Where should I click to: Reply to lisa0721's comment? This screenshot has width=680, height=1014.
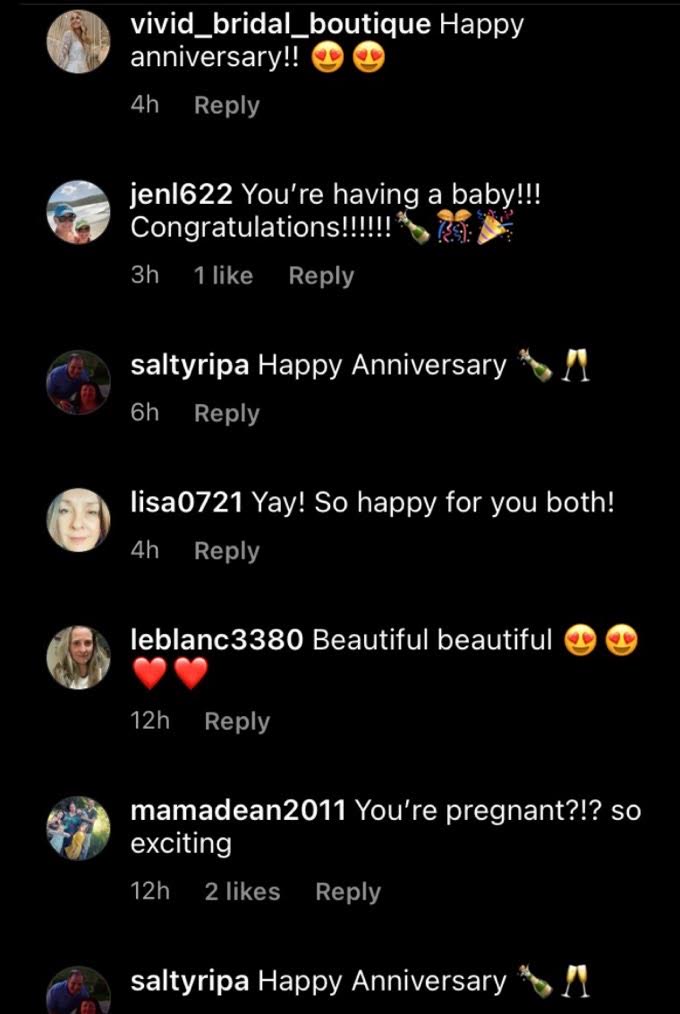tap(227, 550)
